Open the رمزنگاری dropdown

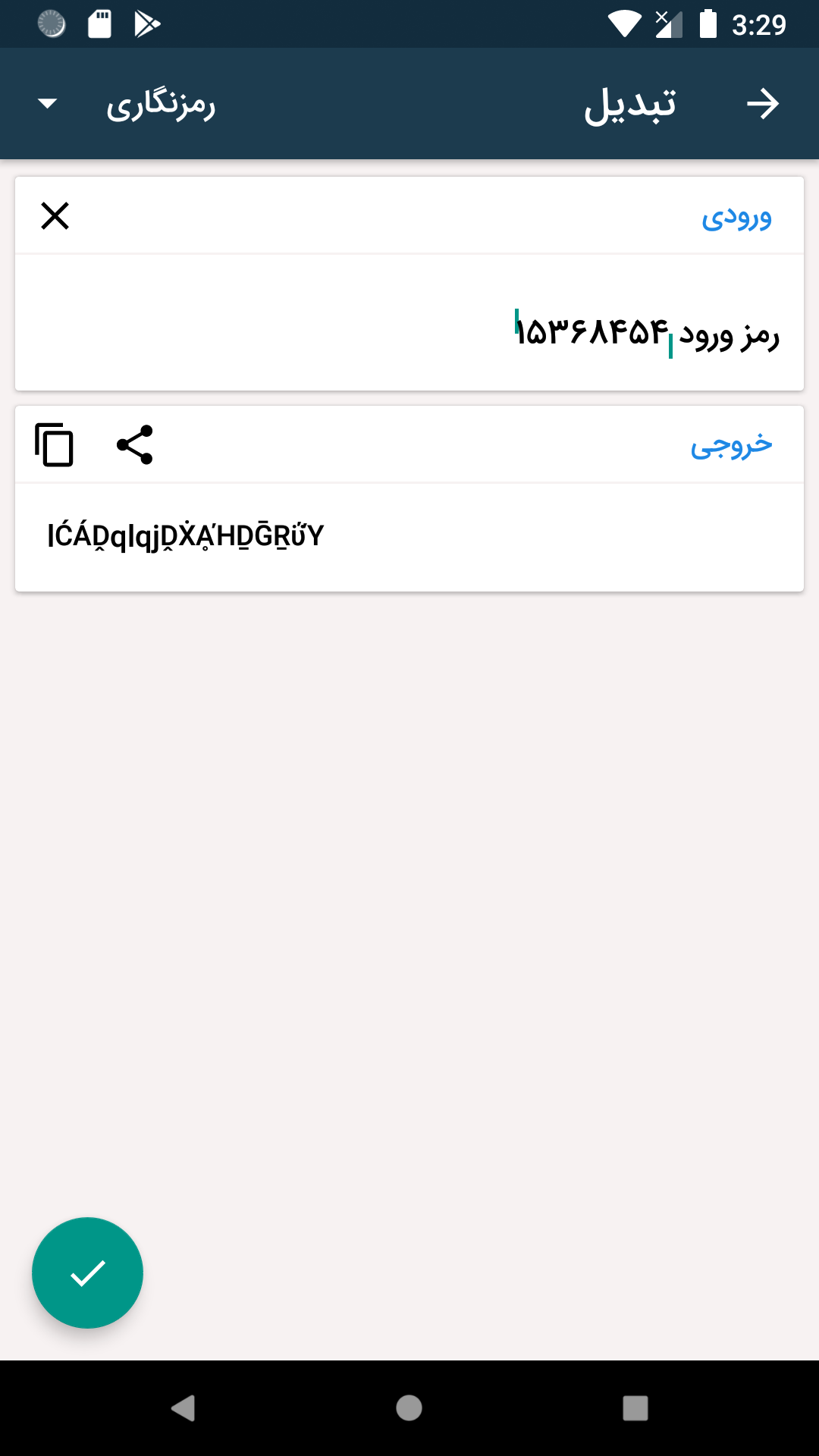point(129,104)
